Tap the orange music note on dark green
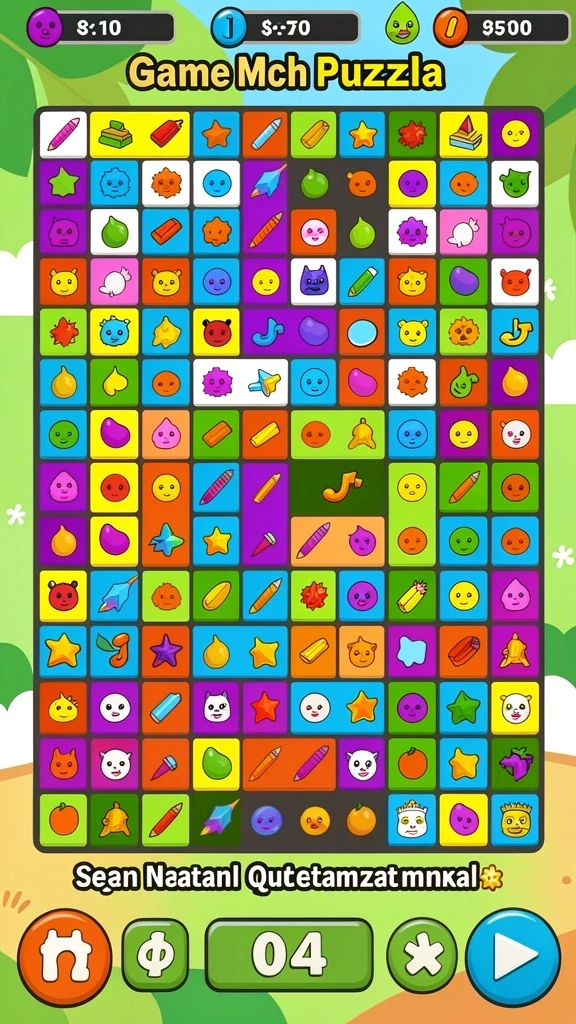This screenshot has height=1024, width=576. pyautogui.click(x=338, y=487)
